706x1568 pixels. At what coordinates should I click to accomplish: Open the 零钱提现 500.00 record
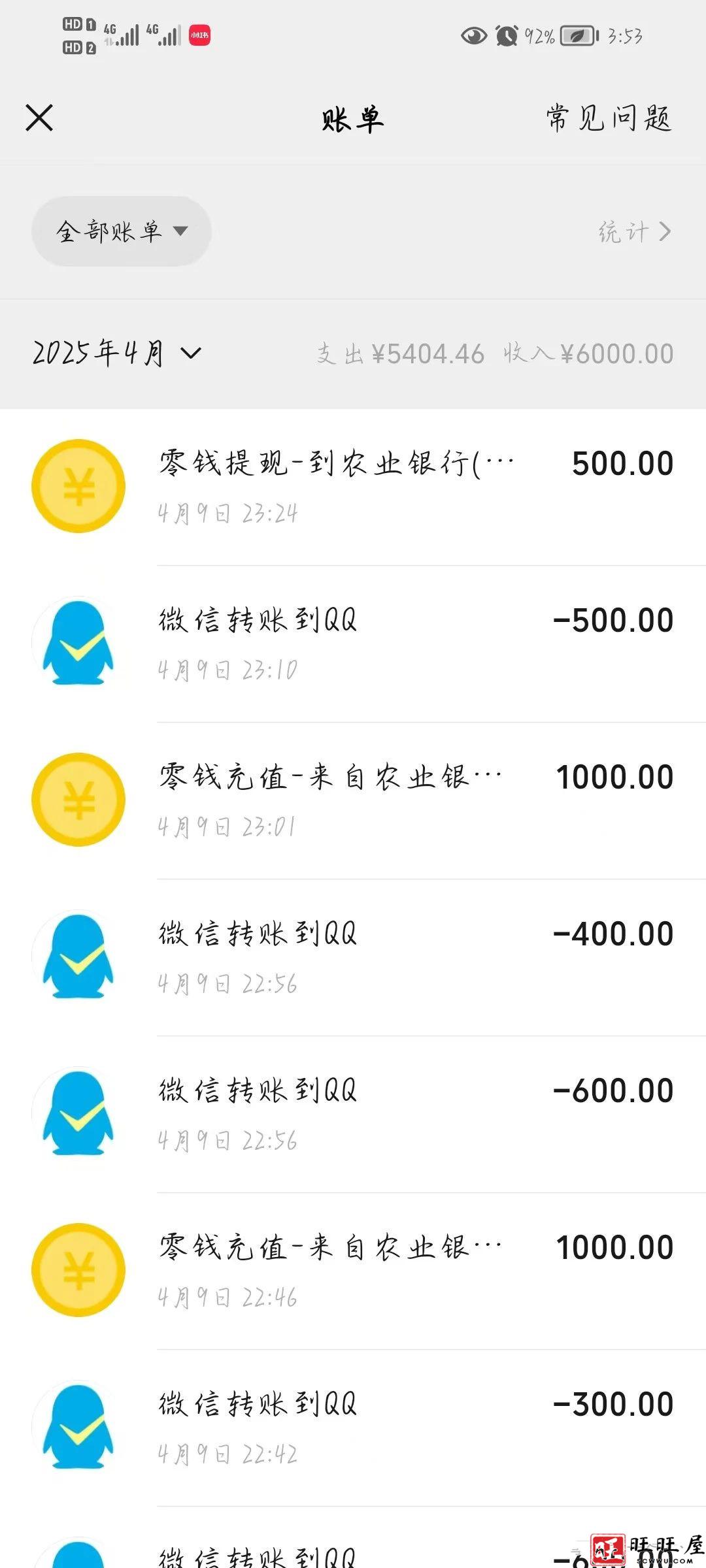(x=353, y=487)
